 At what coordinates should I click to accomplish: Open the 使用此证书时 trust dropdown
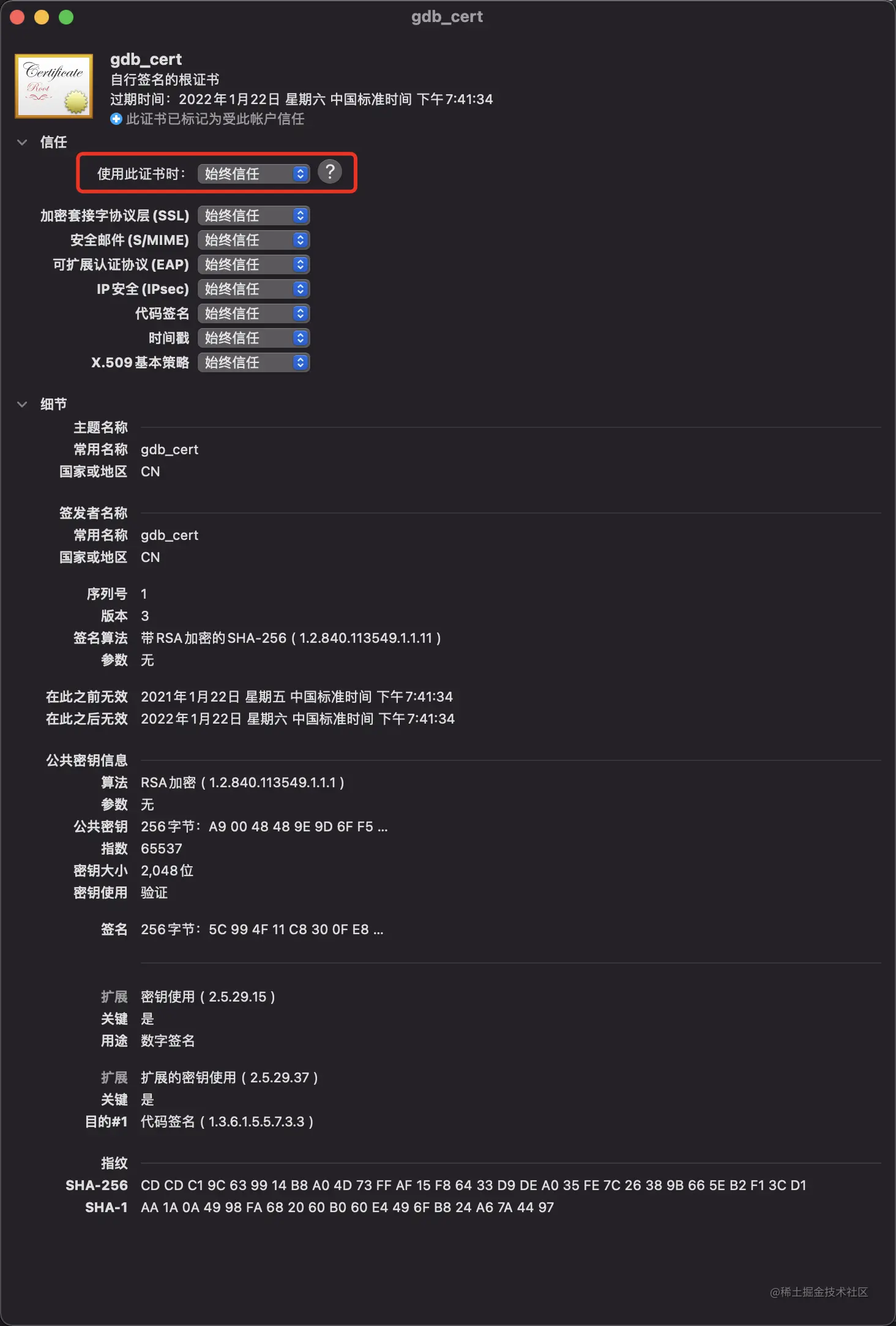pos(253,174)
